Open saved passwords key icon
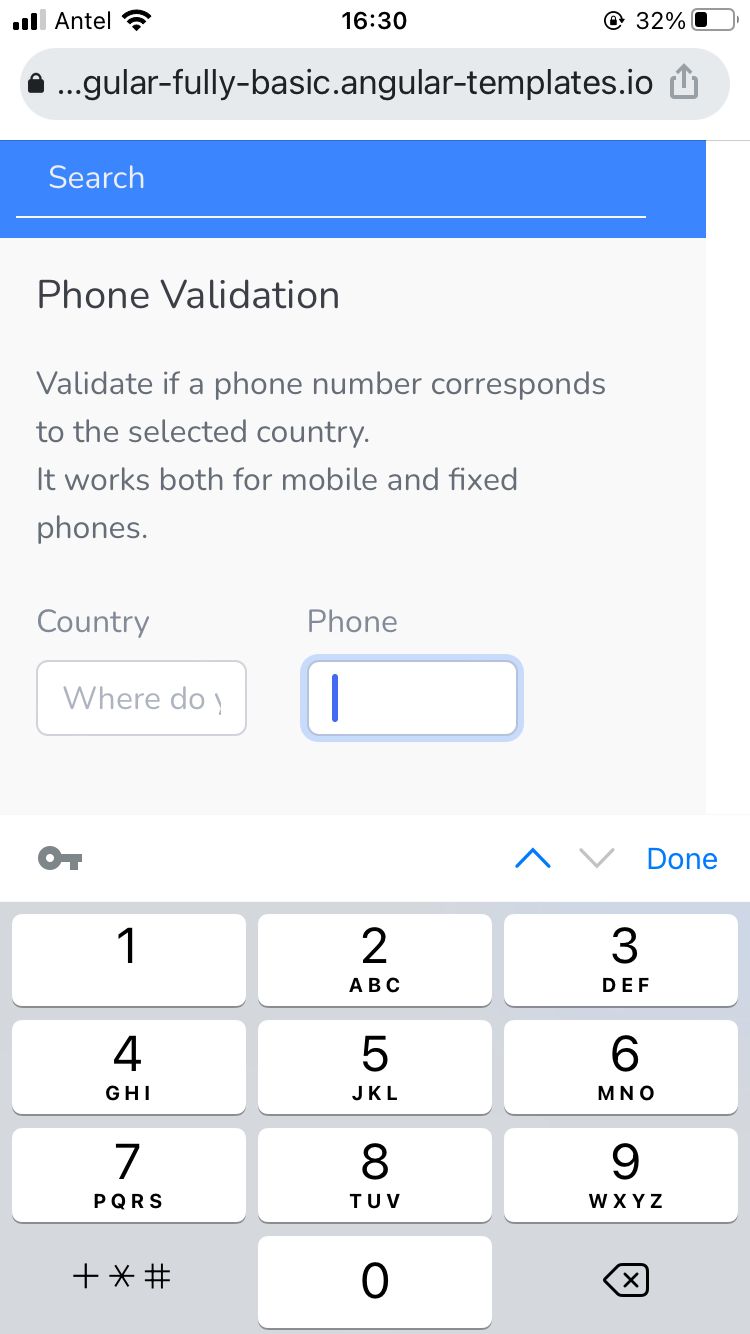750x1334 pixels. click(60, 858)
